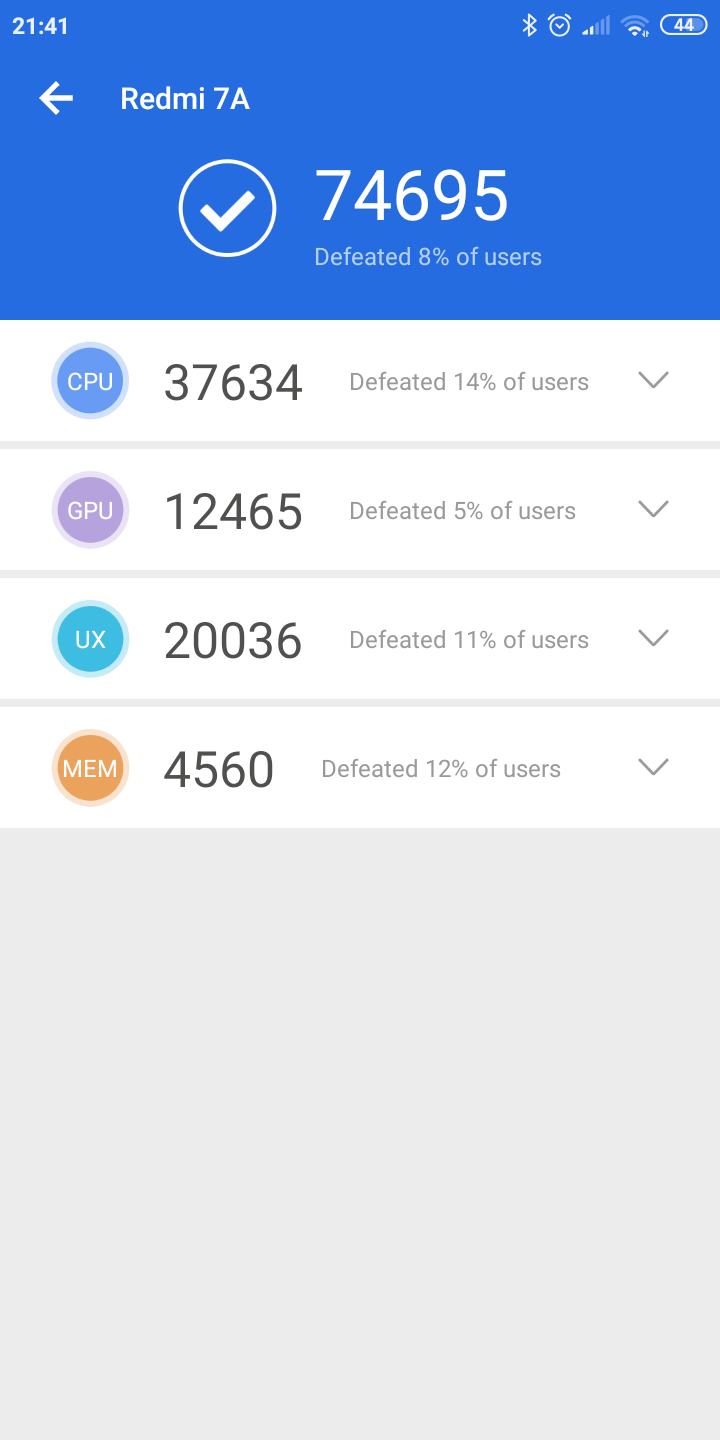This screenshot has width=720, height=1440.
Task: Expand the UX score row
Action: (x=652, y=638)
